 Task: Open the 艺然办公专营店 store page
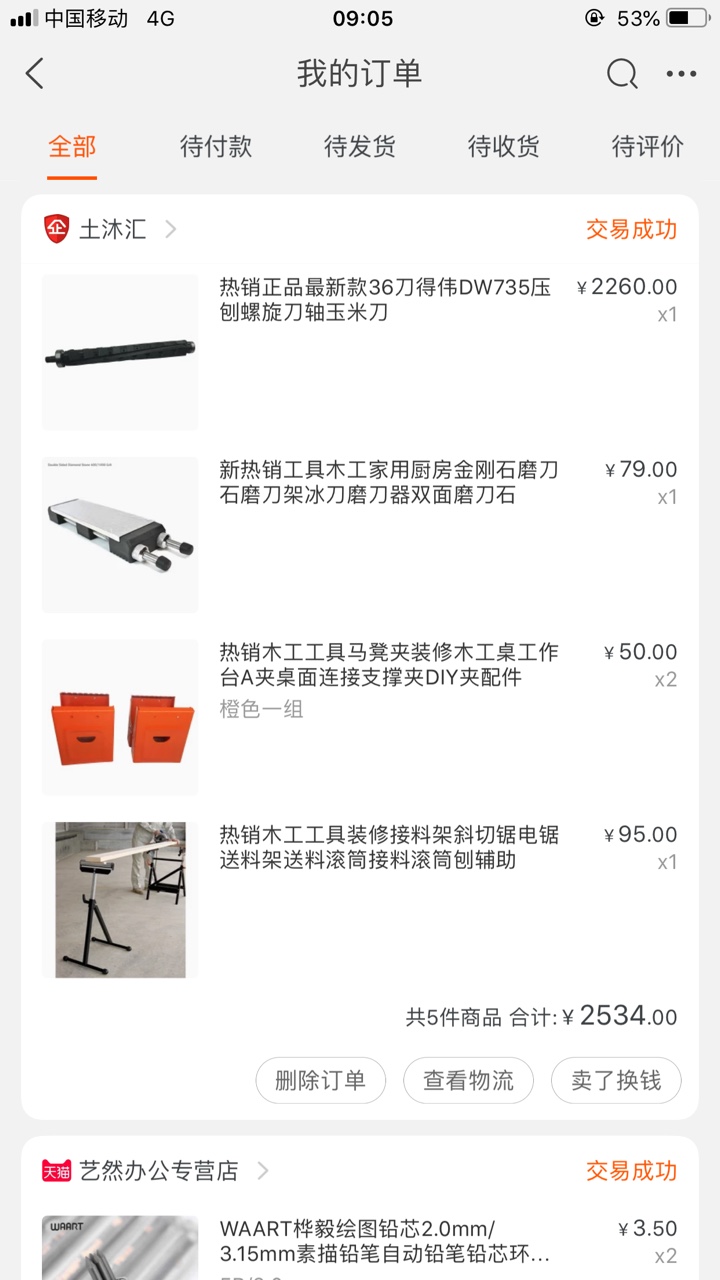[156, 1170]
